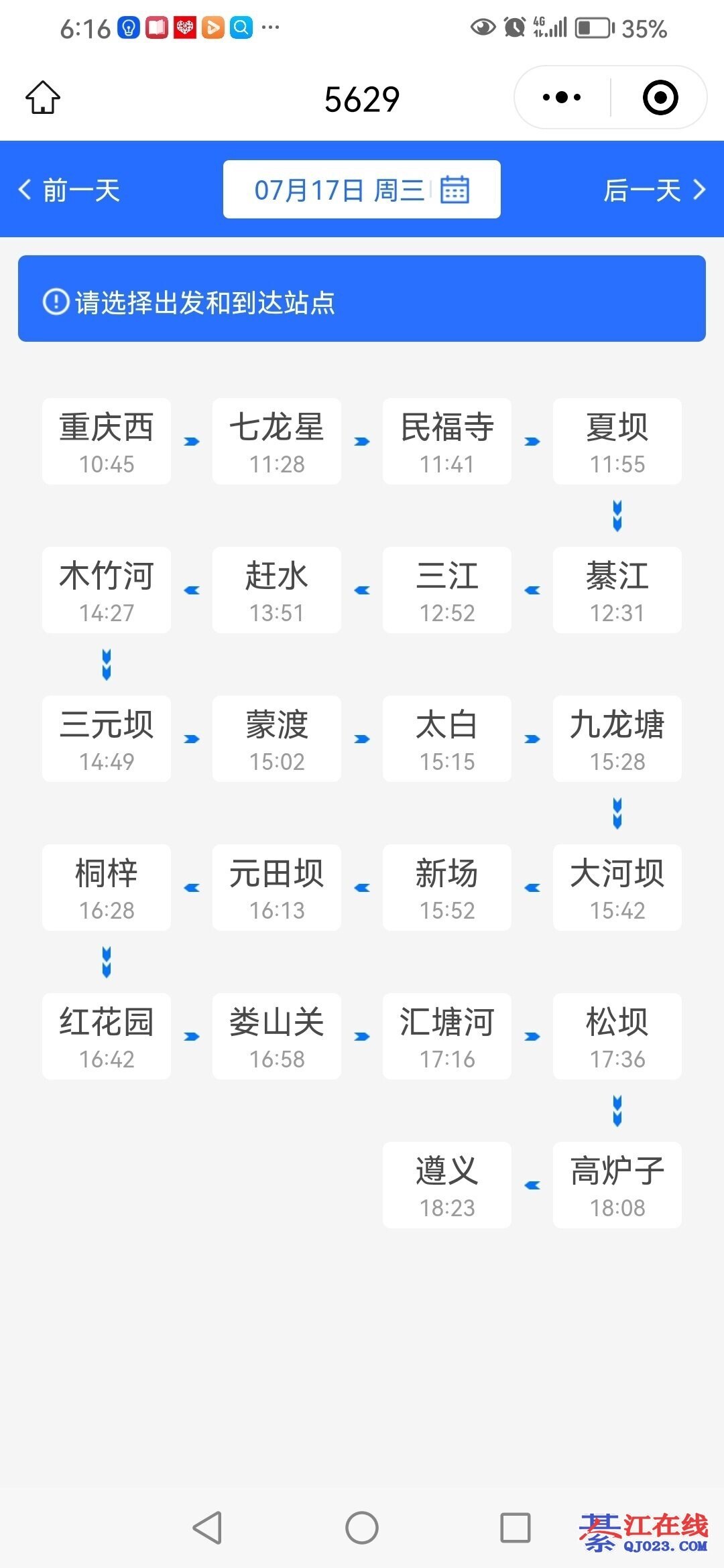Image resolution: width=724 pixels, height=1568 pixels.
Task: Choose 赶水 station
Action: pos(277,590)
